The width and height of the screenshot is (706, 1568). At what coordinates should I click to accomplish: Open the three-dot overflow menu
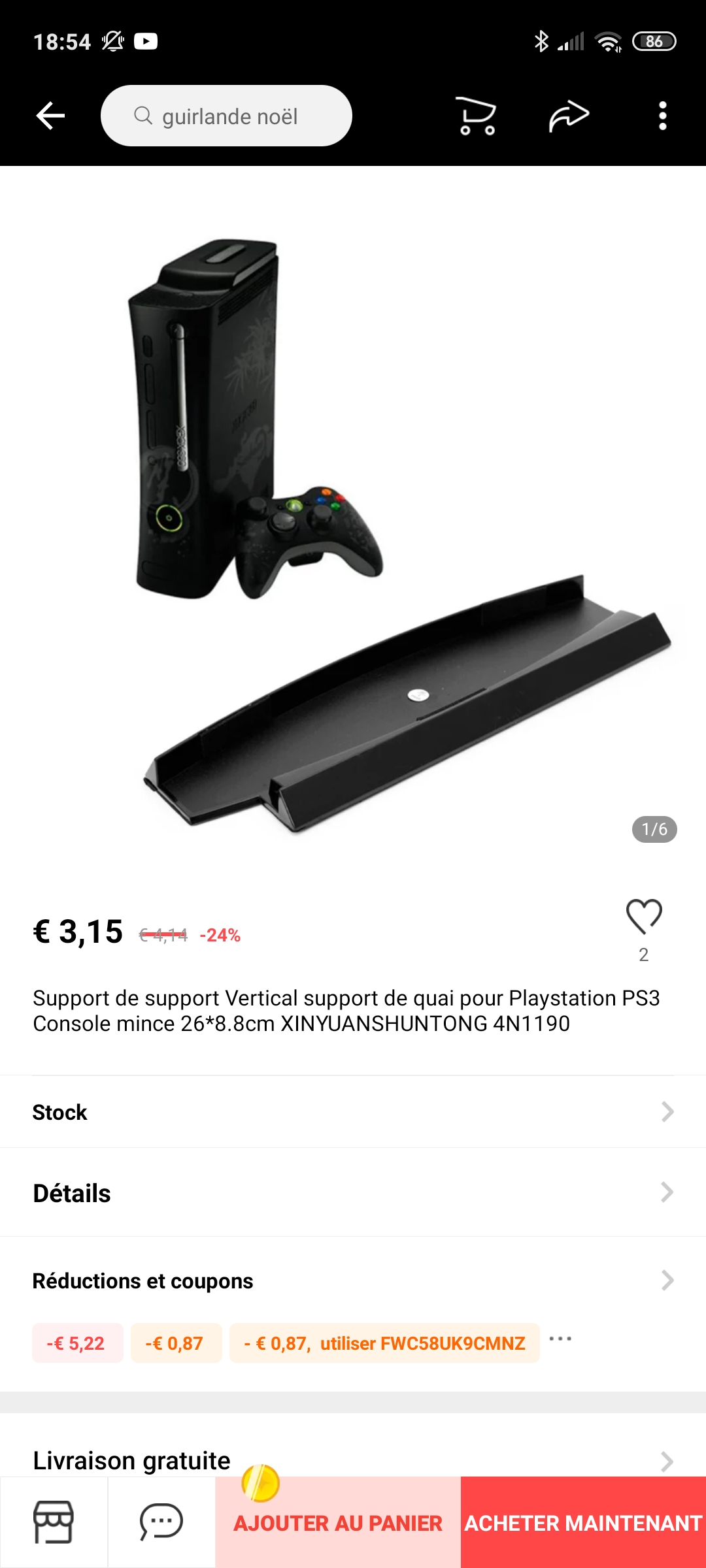point(662,116)
